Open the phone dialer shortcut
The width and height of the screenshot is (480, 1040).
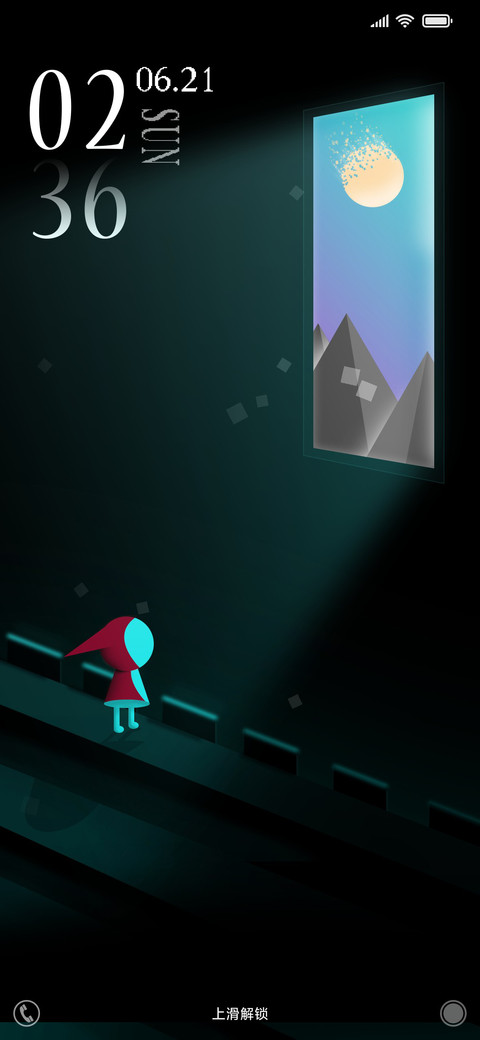pyautogui.click(x=27, y=1013)
